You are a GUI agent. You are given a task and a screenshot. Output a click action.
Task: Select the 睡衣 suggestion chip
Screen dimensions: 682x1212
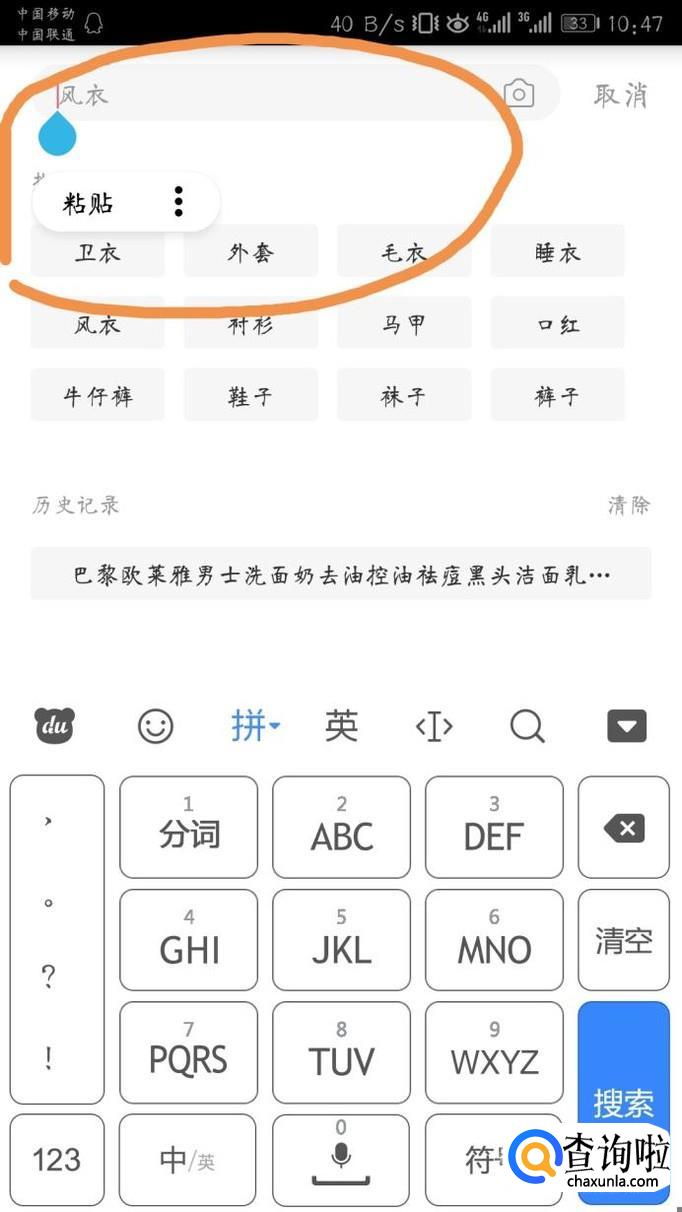(557, 252)
